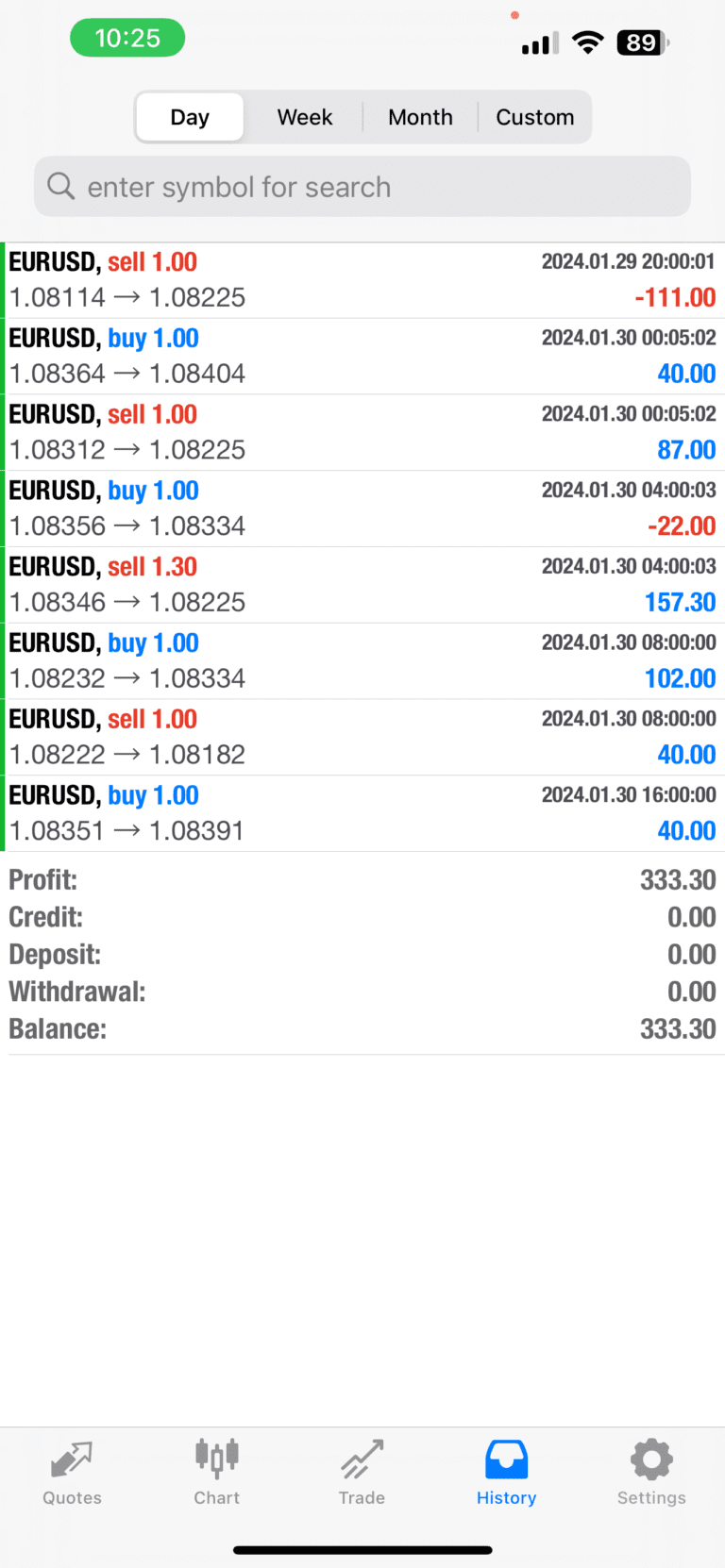Open the EURUSD buy trade closed at 16:00:00
The height and width of the screenshot is (1568, 725).
362,813
